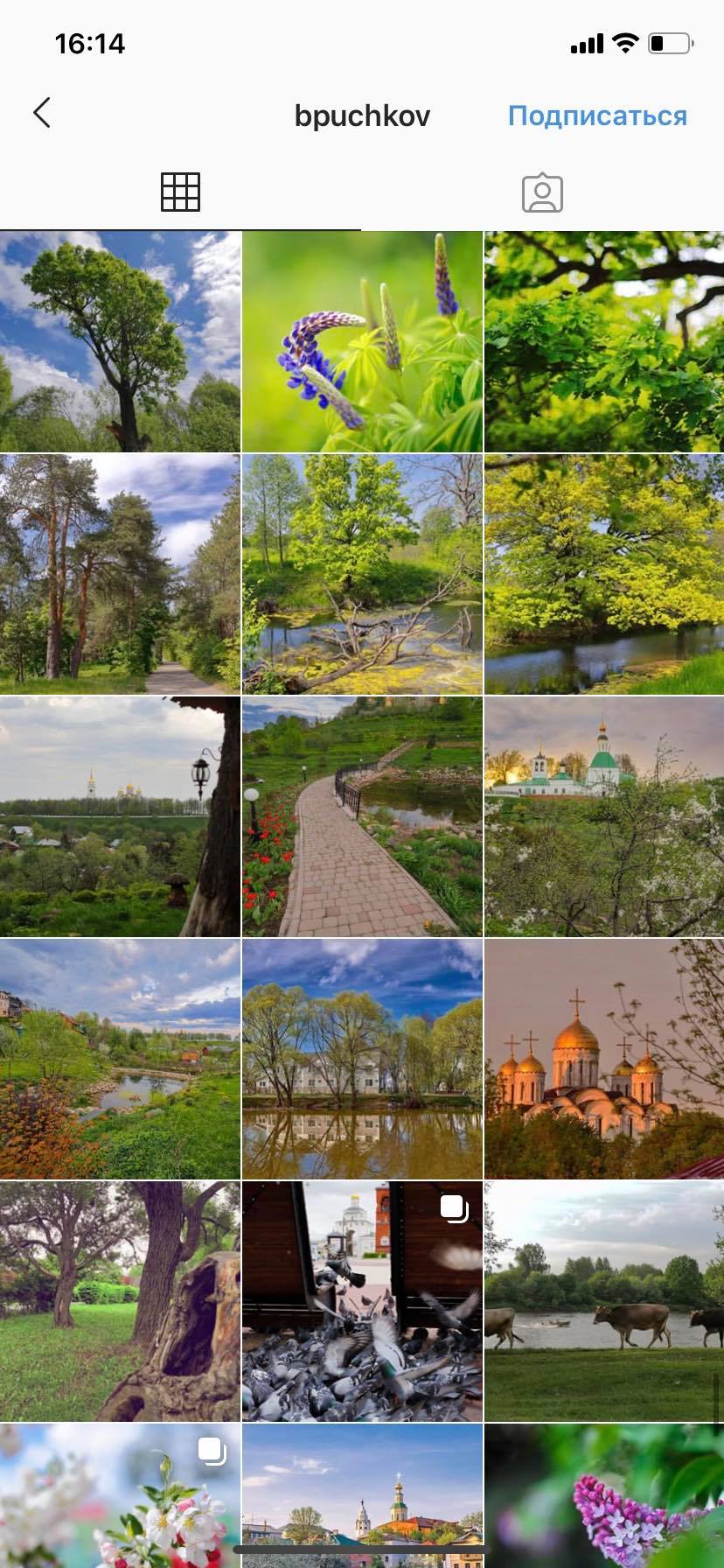This screenshot has height=1568, width=724.
Task: Go back from bpuchkov's profile
Action: coord(41,113)
